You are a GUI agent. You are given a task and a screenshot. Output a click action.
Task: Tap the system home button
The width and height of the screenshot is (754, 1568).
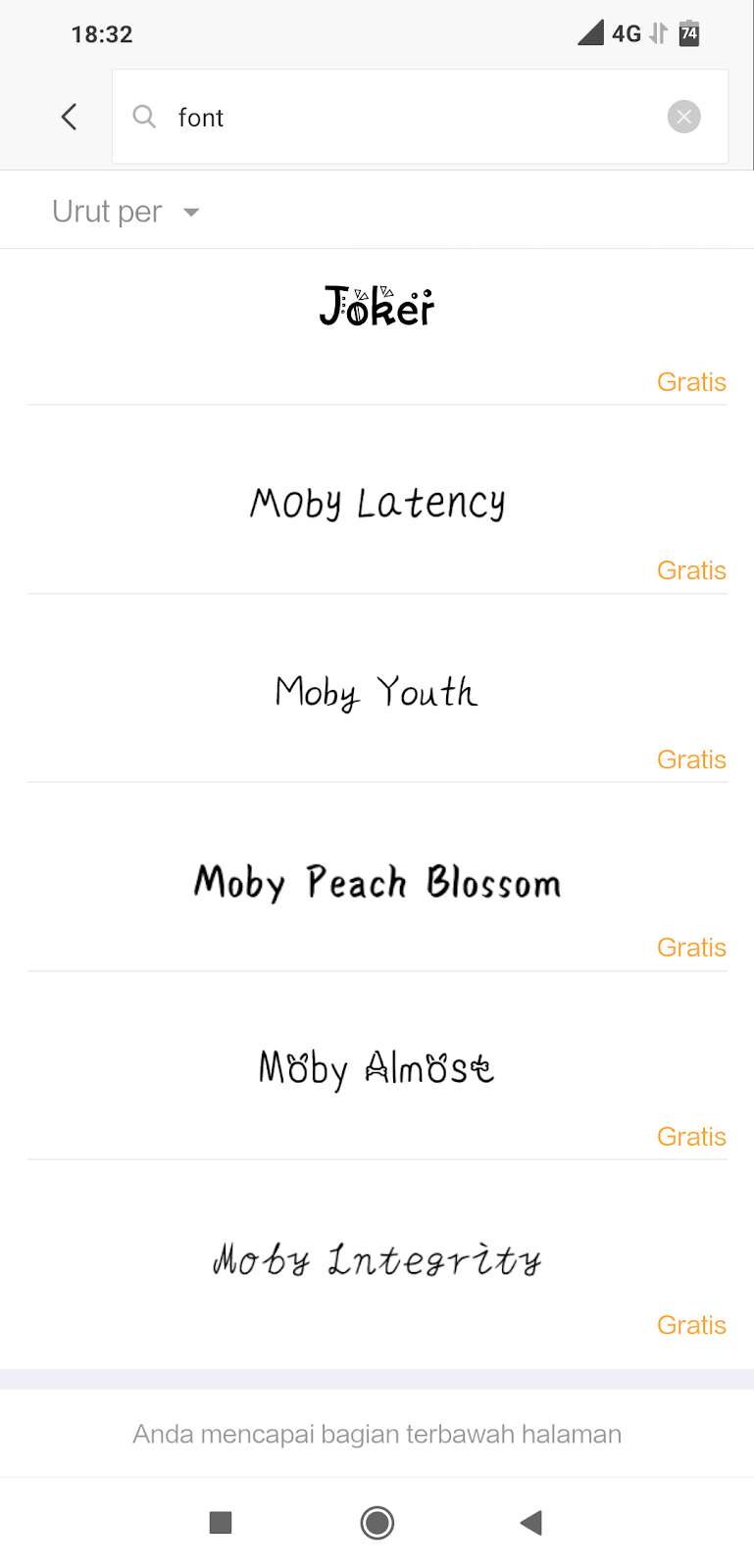[x=377, y=1522]
